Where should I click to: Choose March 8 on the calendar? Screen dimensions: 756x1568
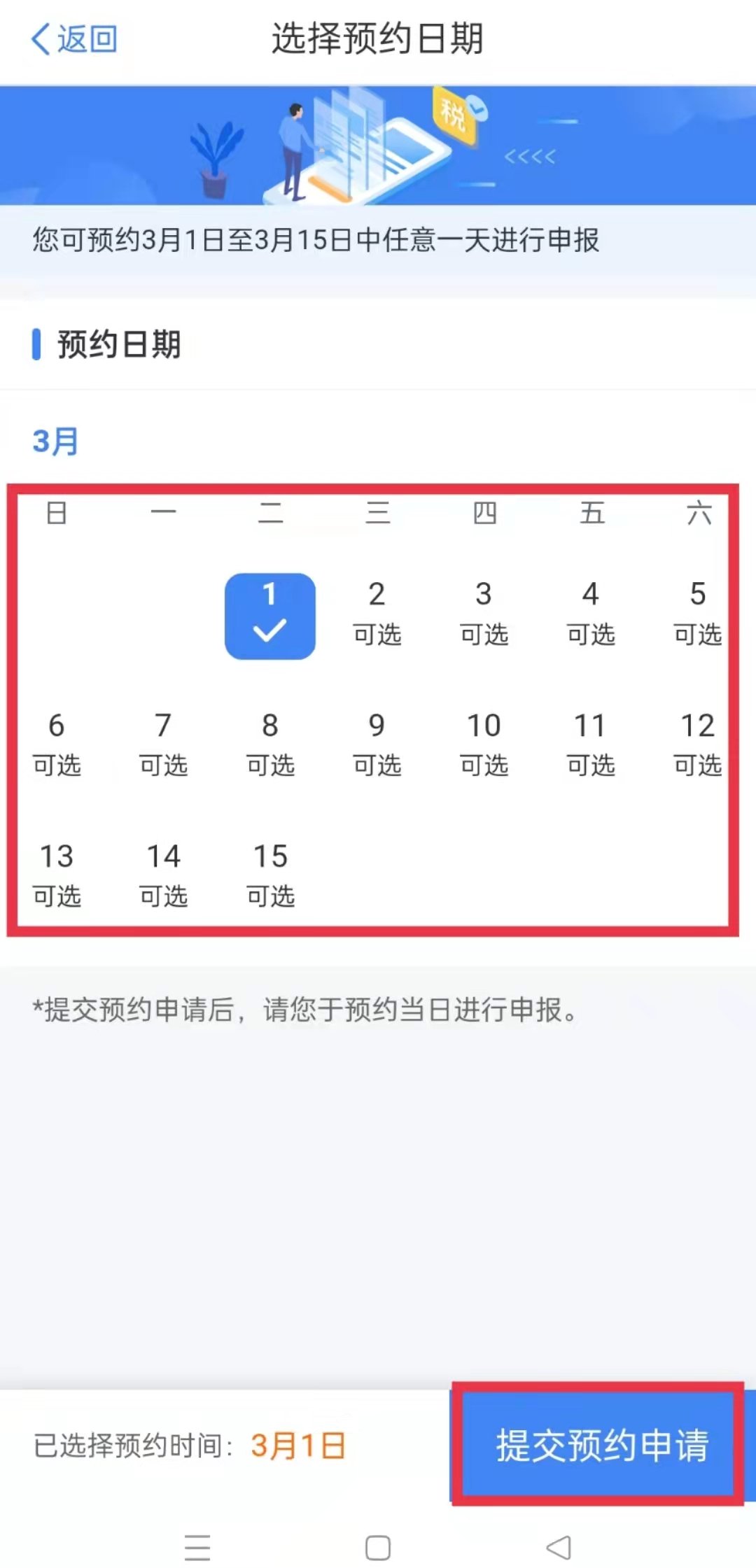coord(270,744)
